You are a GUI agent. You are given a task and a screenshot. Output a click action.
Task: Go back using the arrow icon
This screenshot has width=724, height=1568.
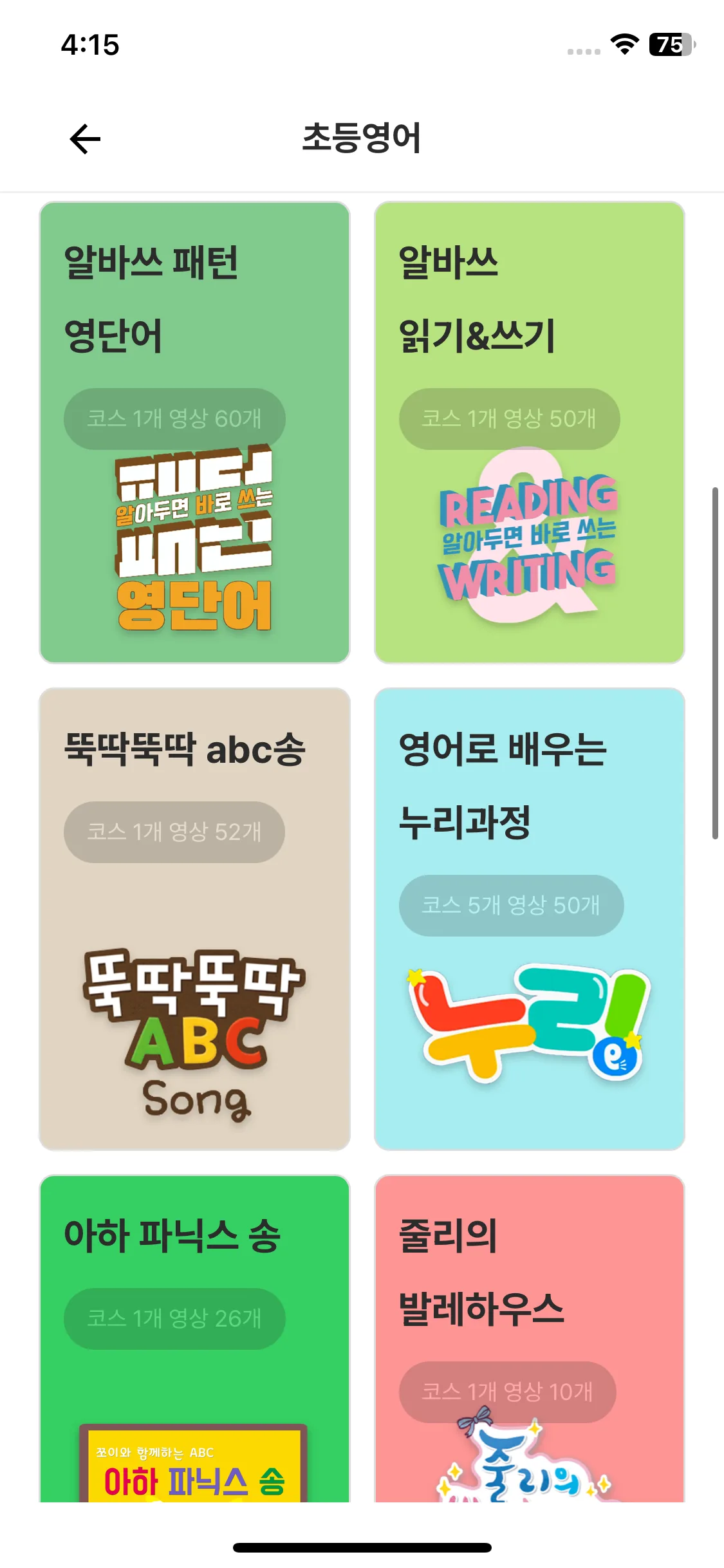pyautogui.click(x=85, y=139)
